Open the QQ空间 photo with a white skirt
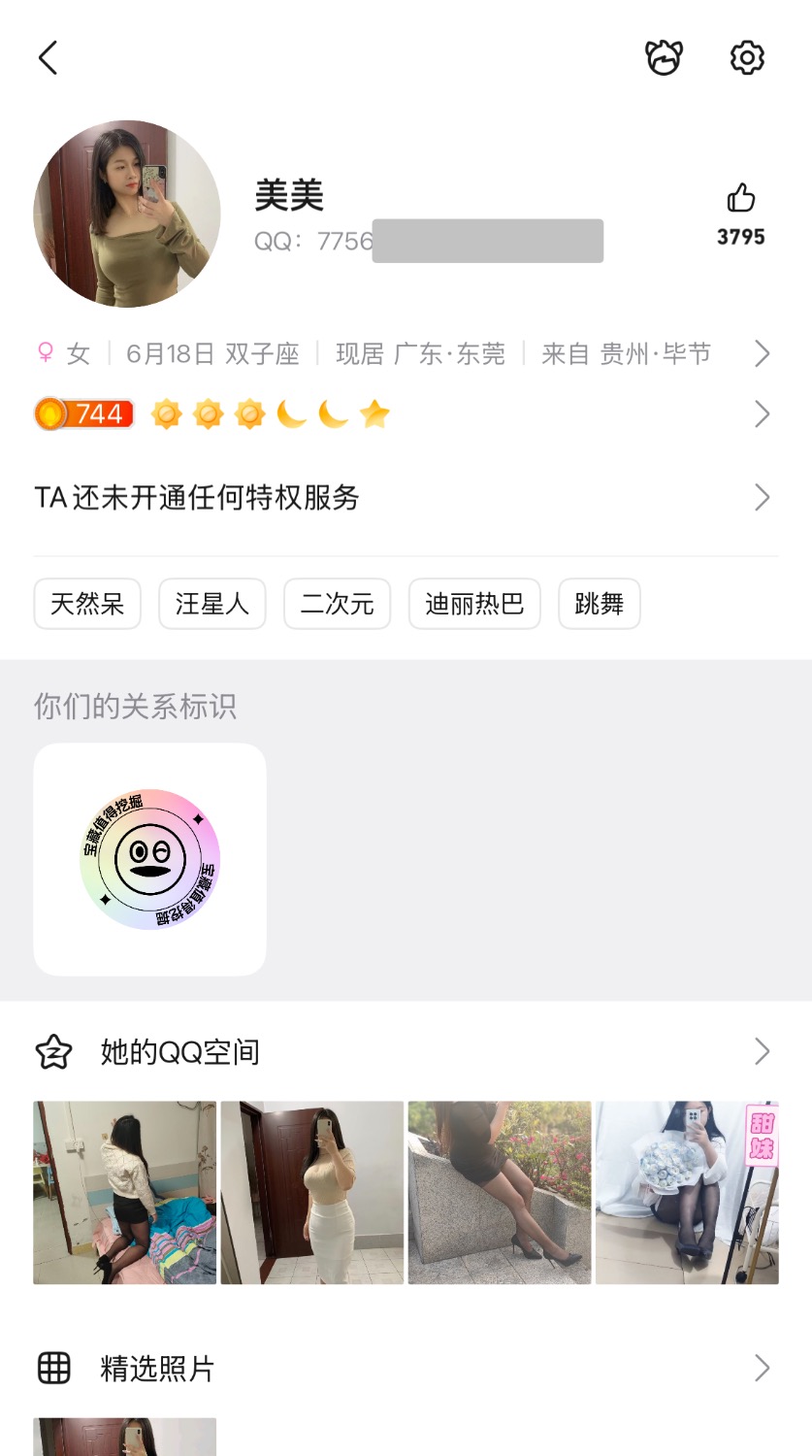Screen dimensions: 812x1456 click(312, 1192)
